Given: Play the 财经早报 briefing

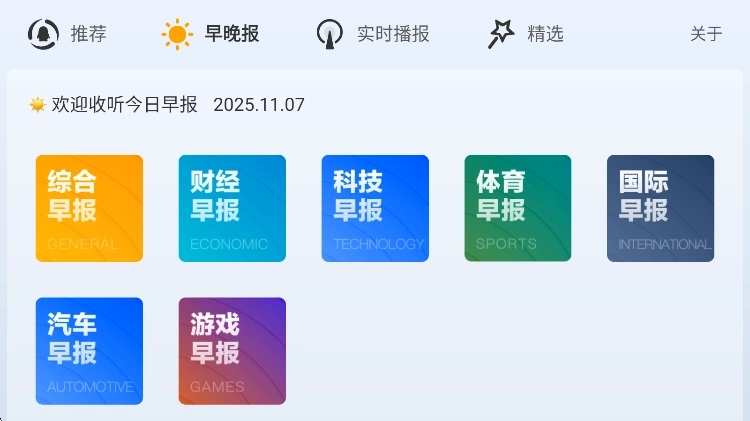Looking at the screenshot, I should coord(232,208).
